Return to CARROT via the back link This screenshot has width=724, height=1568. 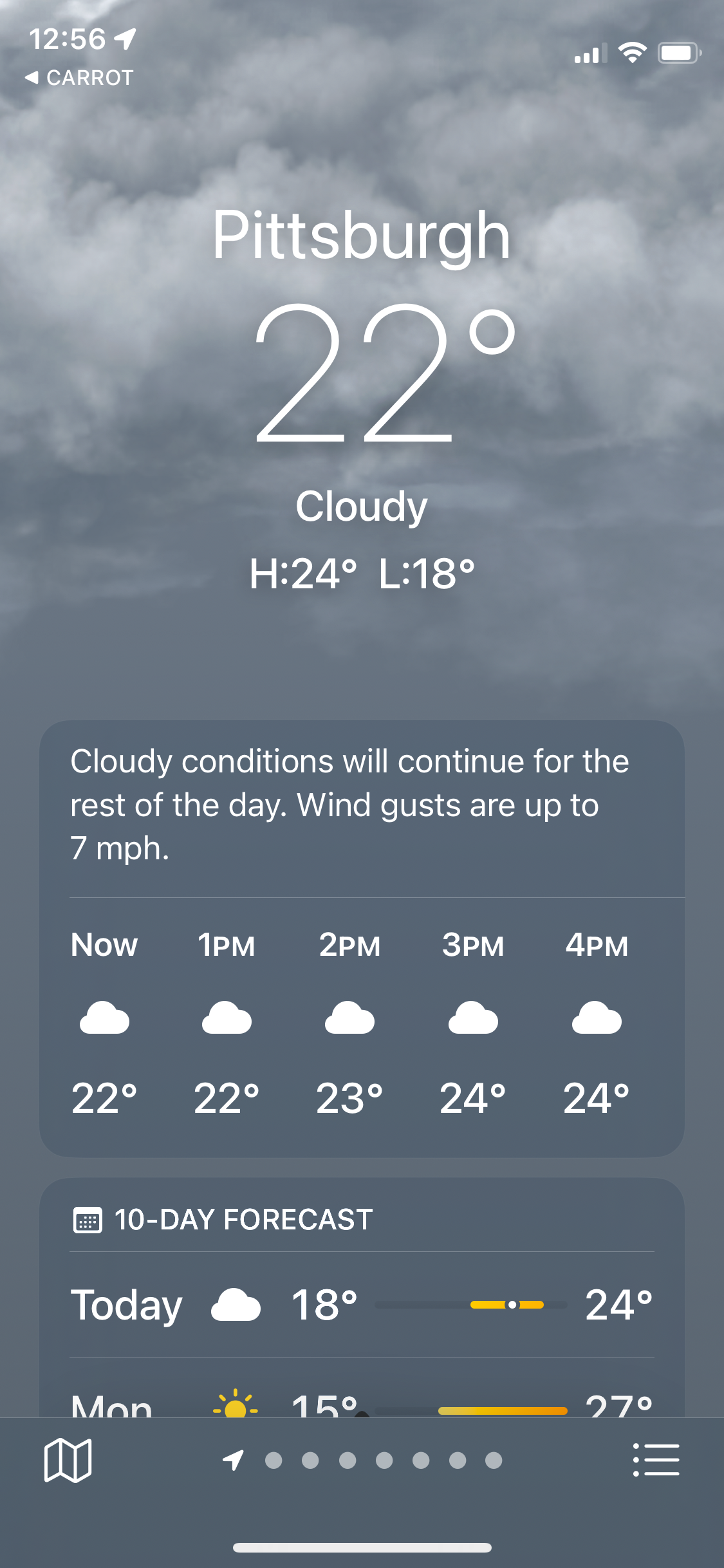click(79, 77)
